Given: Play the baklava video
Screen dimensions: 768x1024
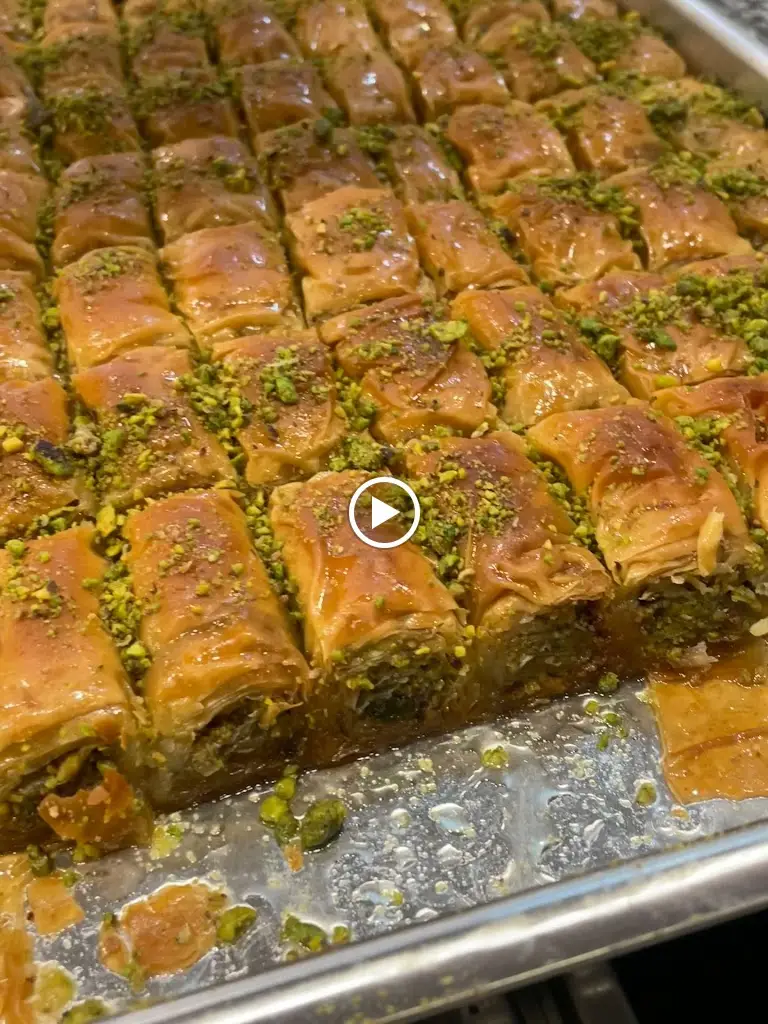Looking at the screenshot, I should [384, 512].
